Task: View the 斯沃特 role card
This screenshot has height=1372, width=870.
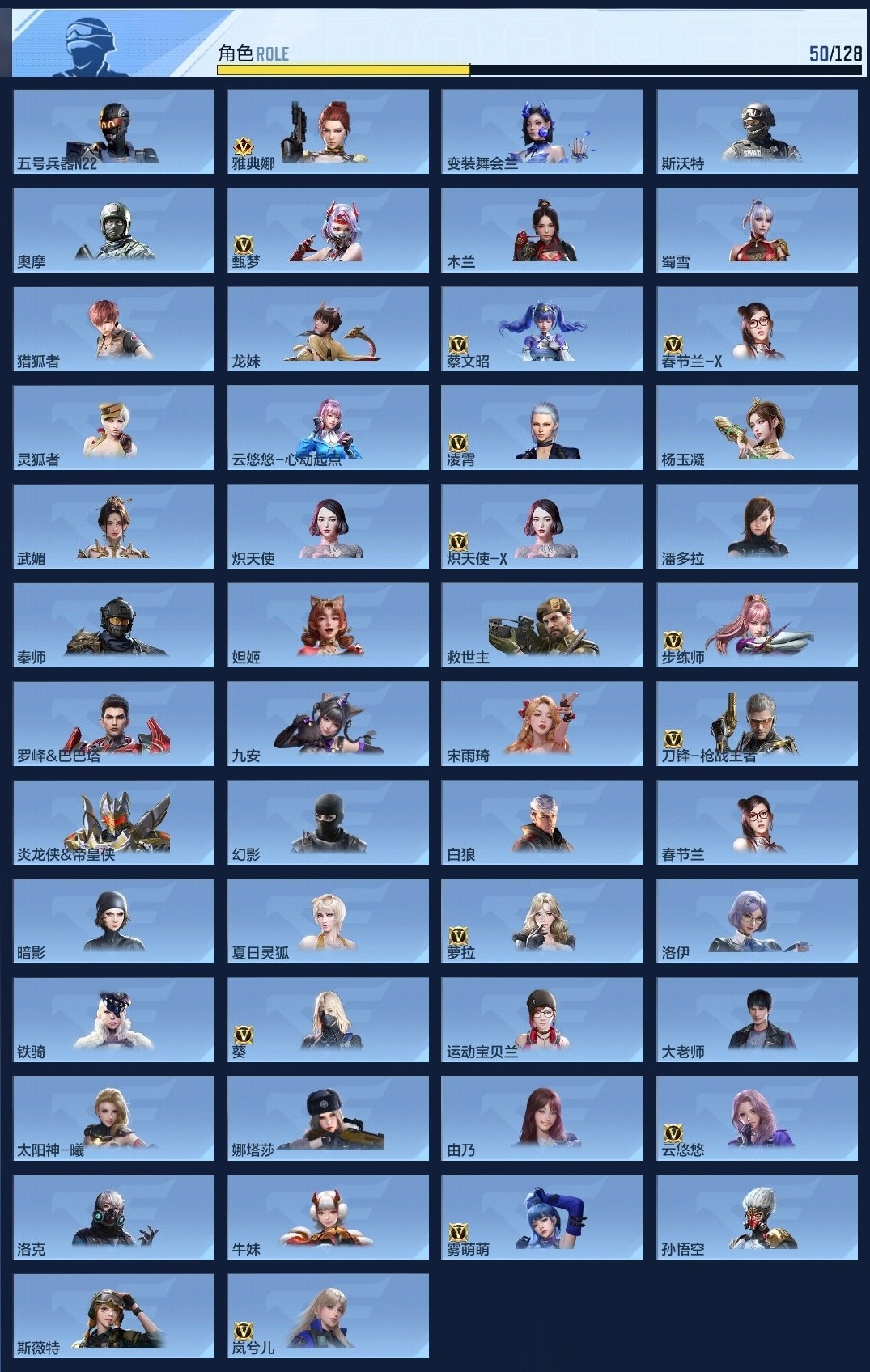Action: (757, 131)
